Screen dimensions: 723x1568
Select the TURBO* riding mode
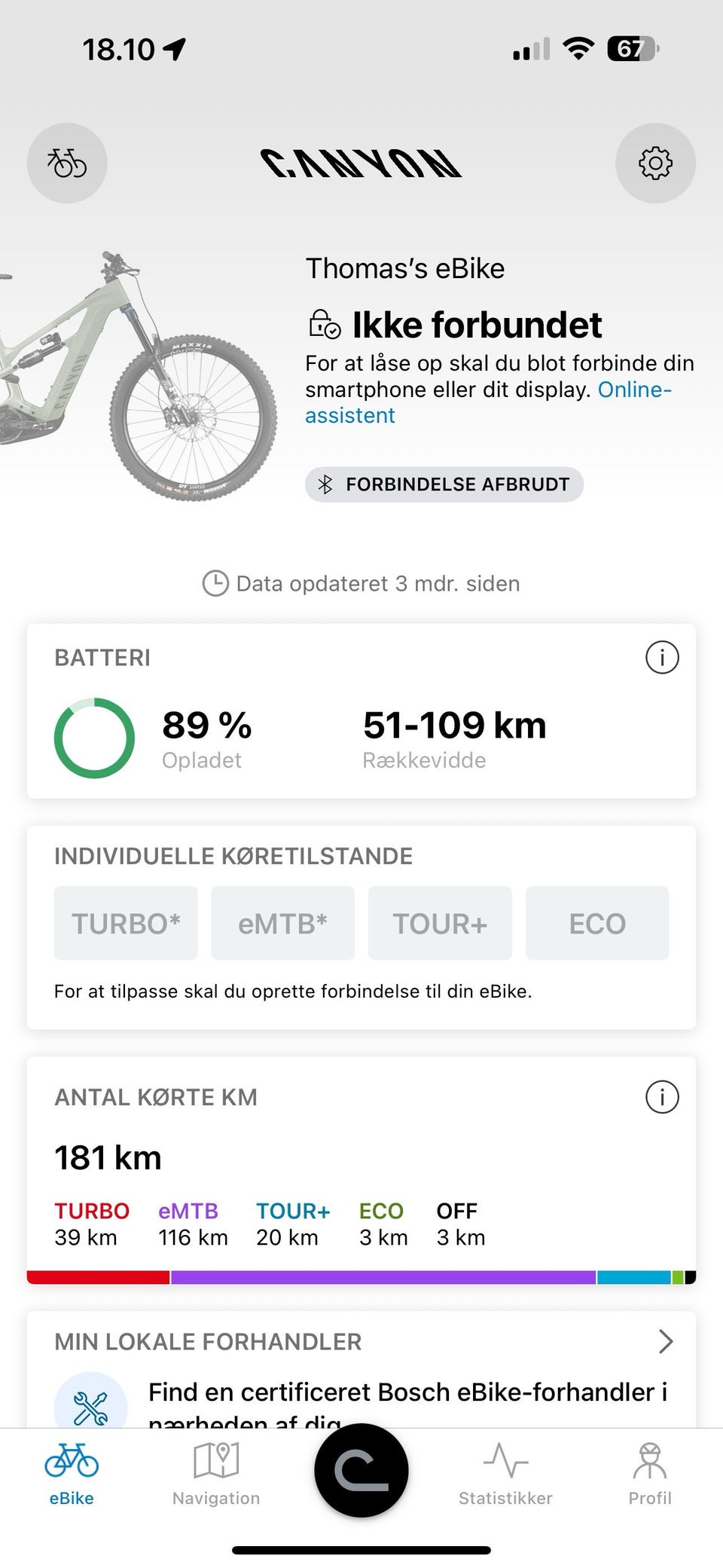[x=126, y=923]
